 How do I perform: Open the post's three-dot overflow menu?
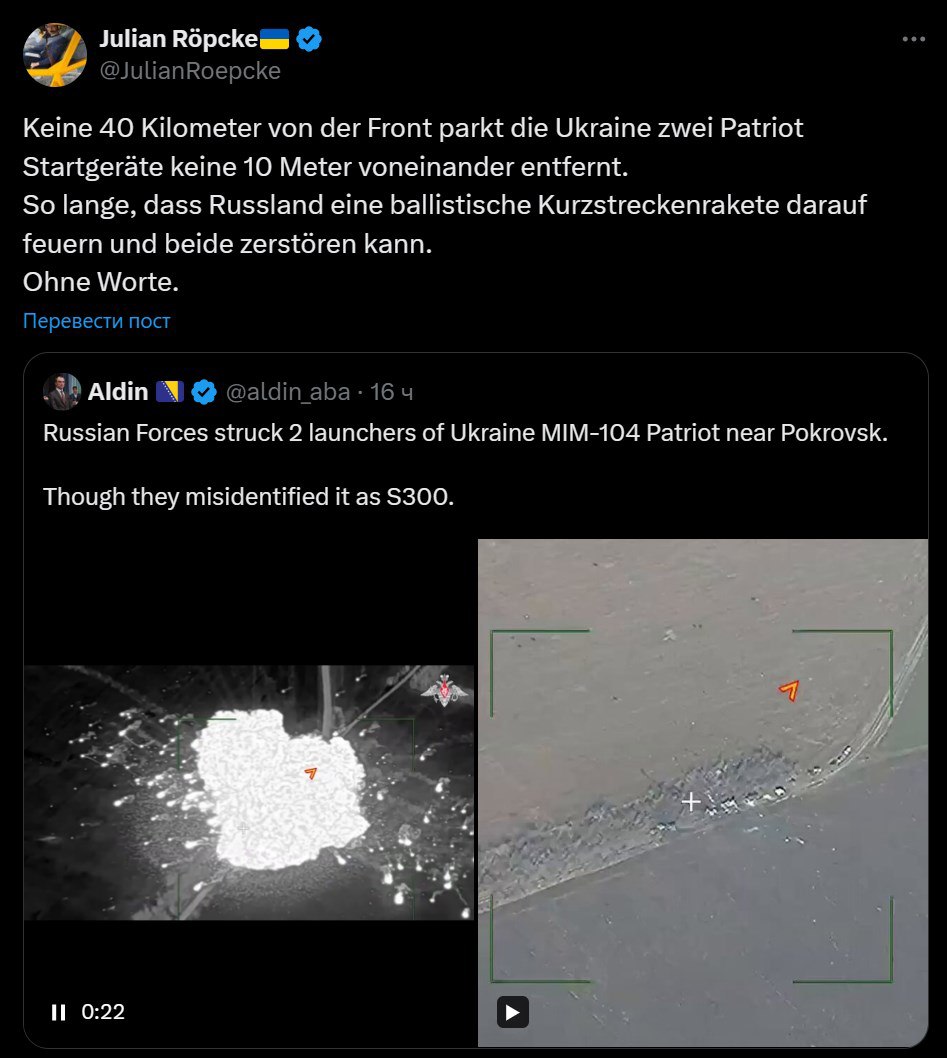point(913,40)
